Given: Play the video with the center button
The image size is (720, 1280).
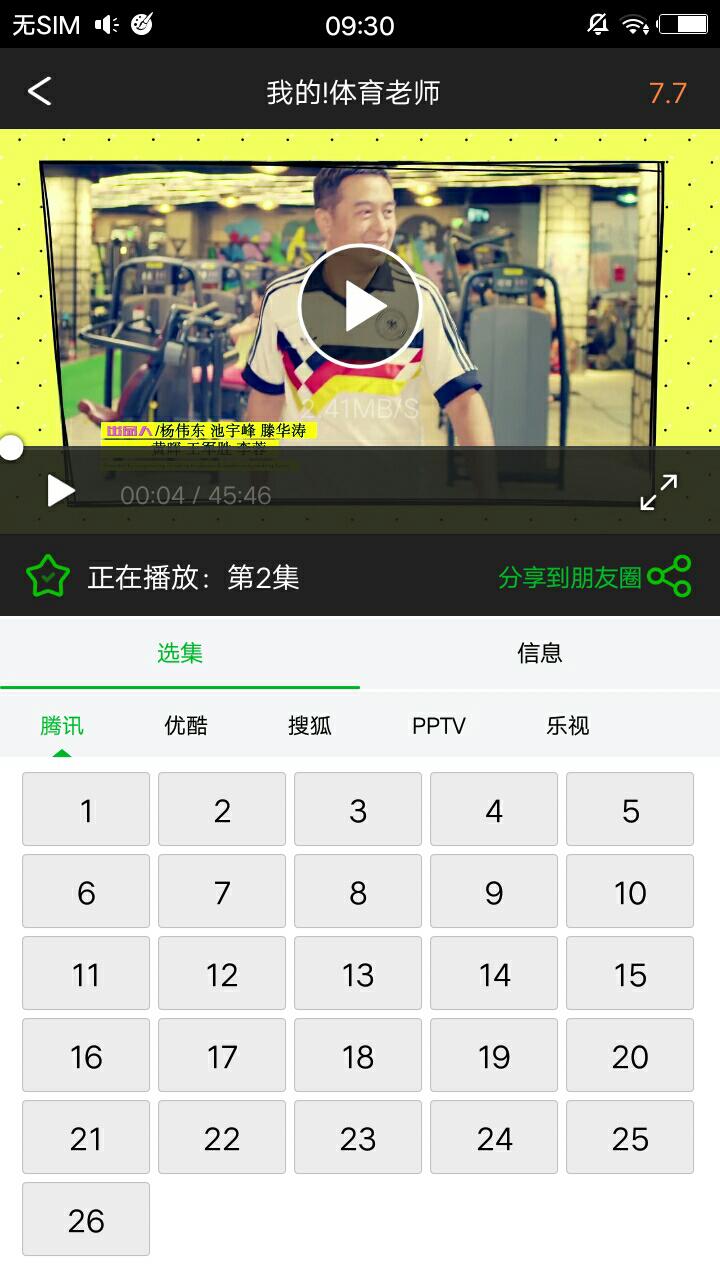Looking at the screenshot, I should point(360,306).
